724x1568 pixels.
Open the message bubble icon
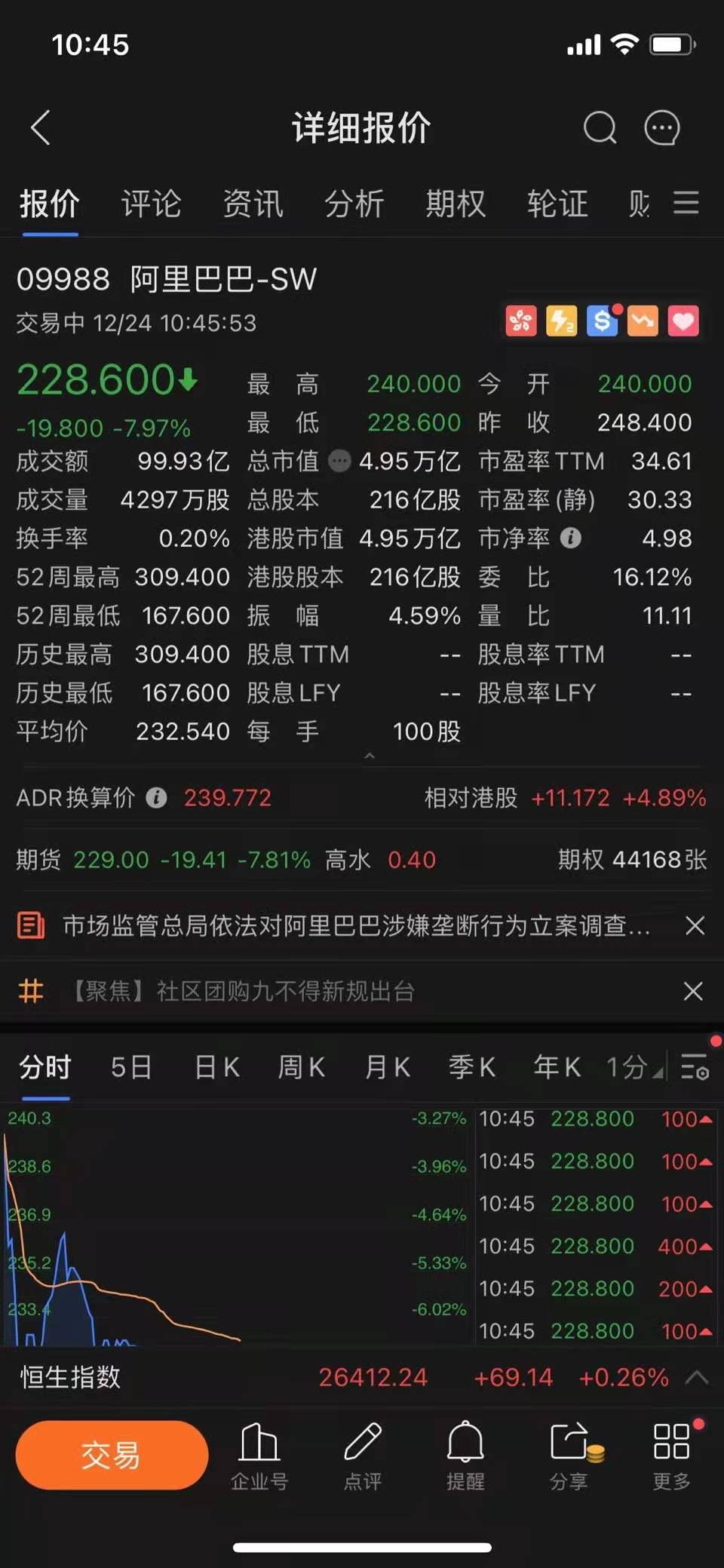tap(662, 127)
